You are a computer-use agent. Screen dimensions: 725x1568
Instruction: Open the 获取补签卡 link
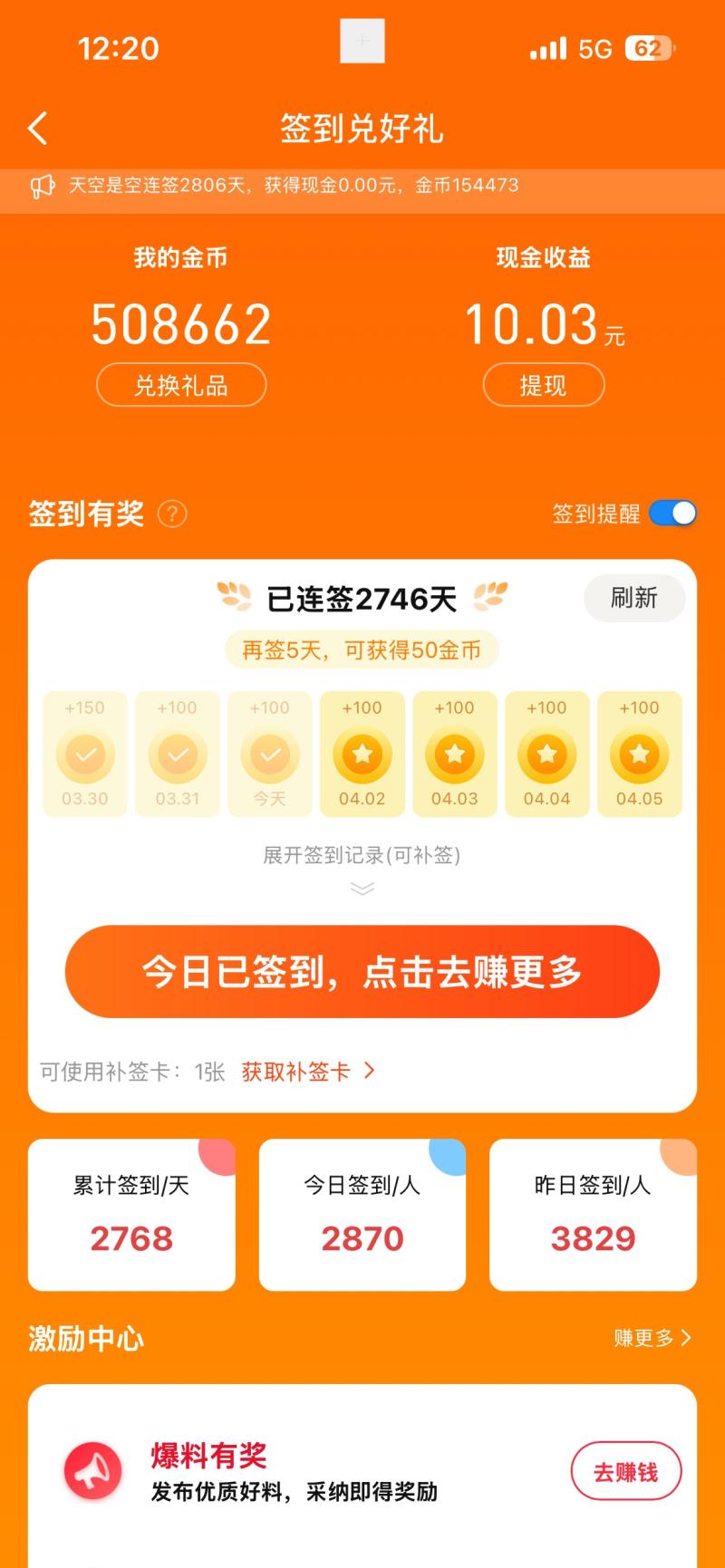pos(307,1072)
